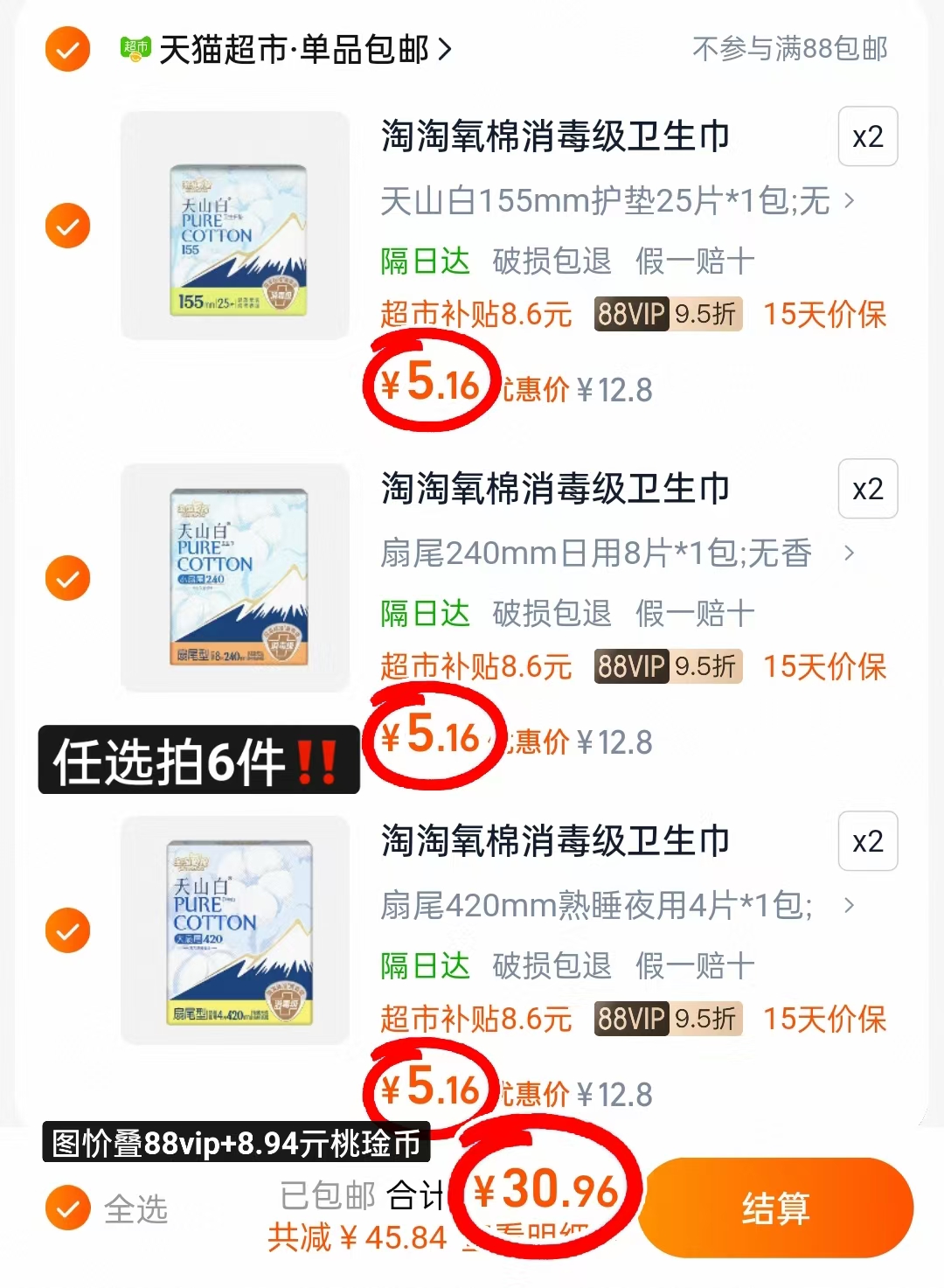The width and height of the screenshot is (944, 1288).
Task: Toggle the 全选 select-all checkbox
Action: pos(66,1209)
